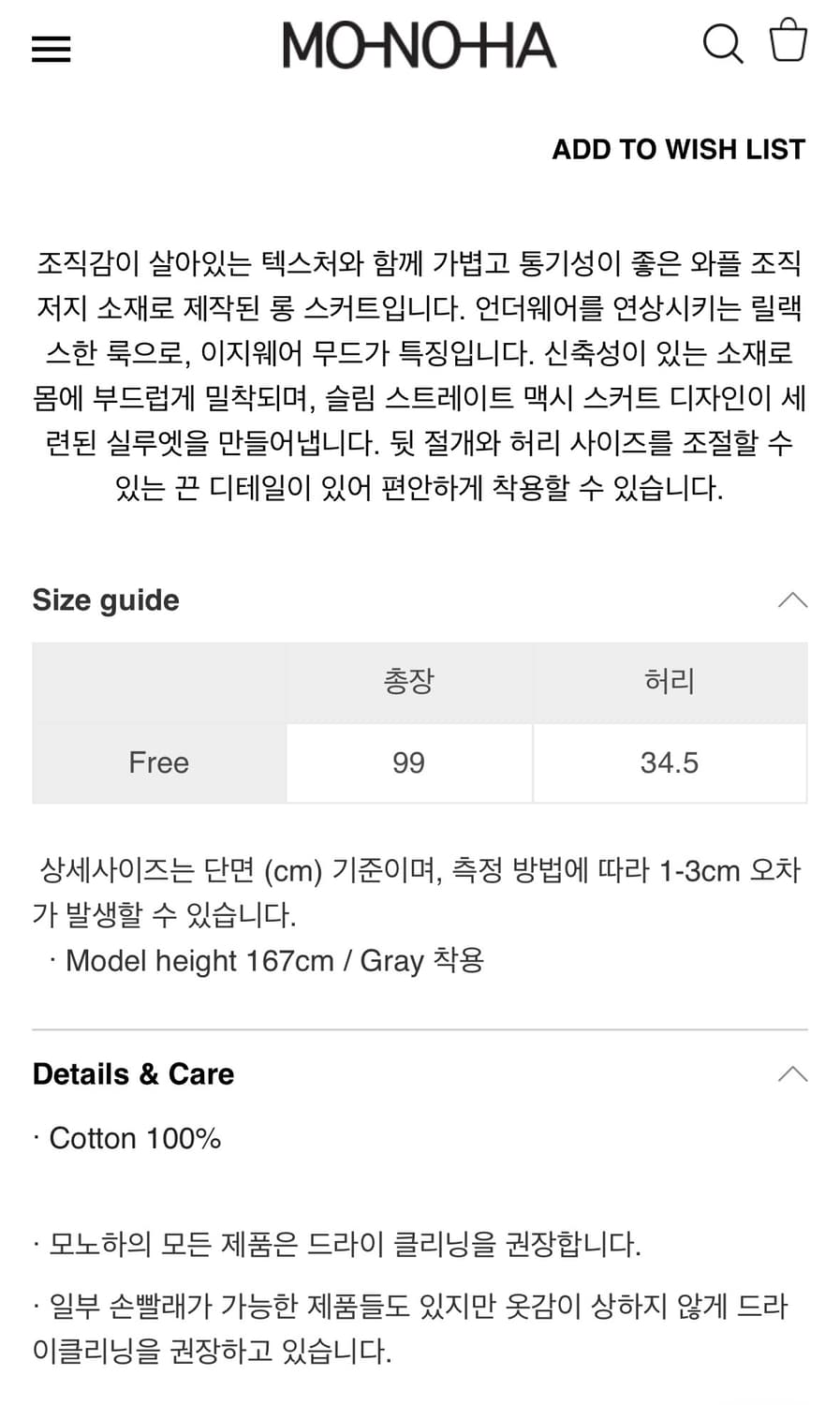
Task: Click the 총장 column header
Action: tap(408, 682)
